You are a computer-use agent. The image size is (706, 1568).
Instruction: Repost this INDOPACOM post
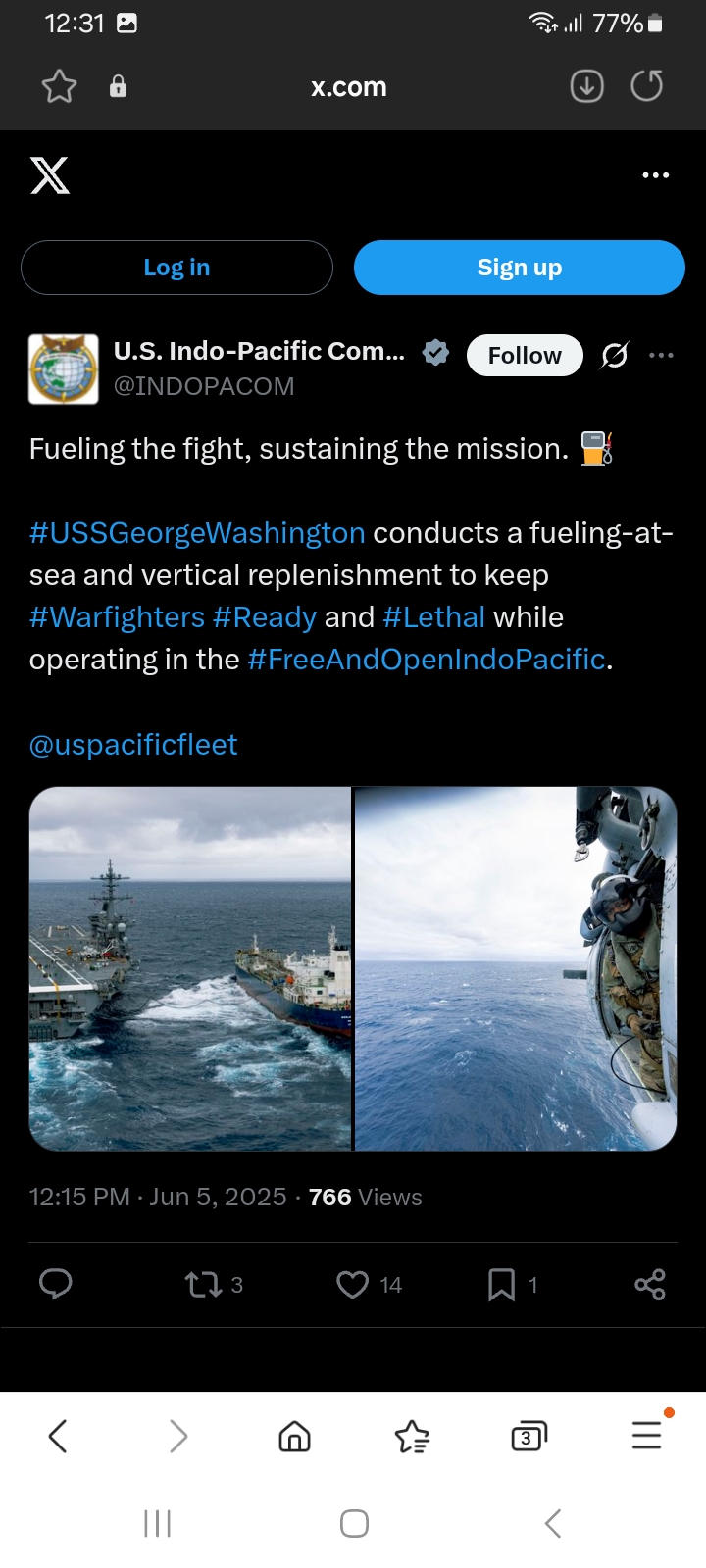(x=213, y=1284)
